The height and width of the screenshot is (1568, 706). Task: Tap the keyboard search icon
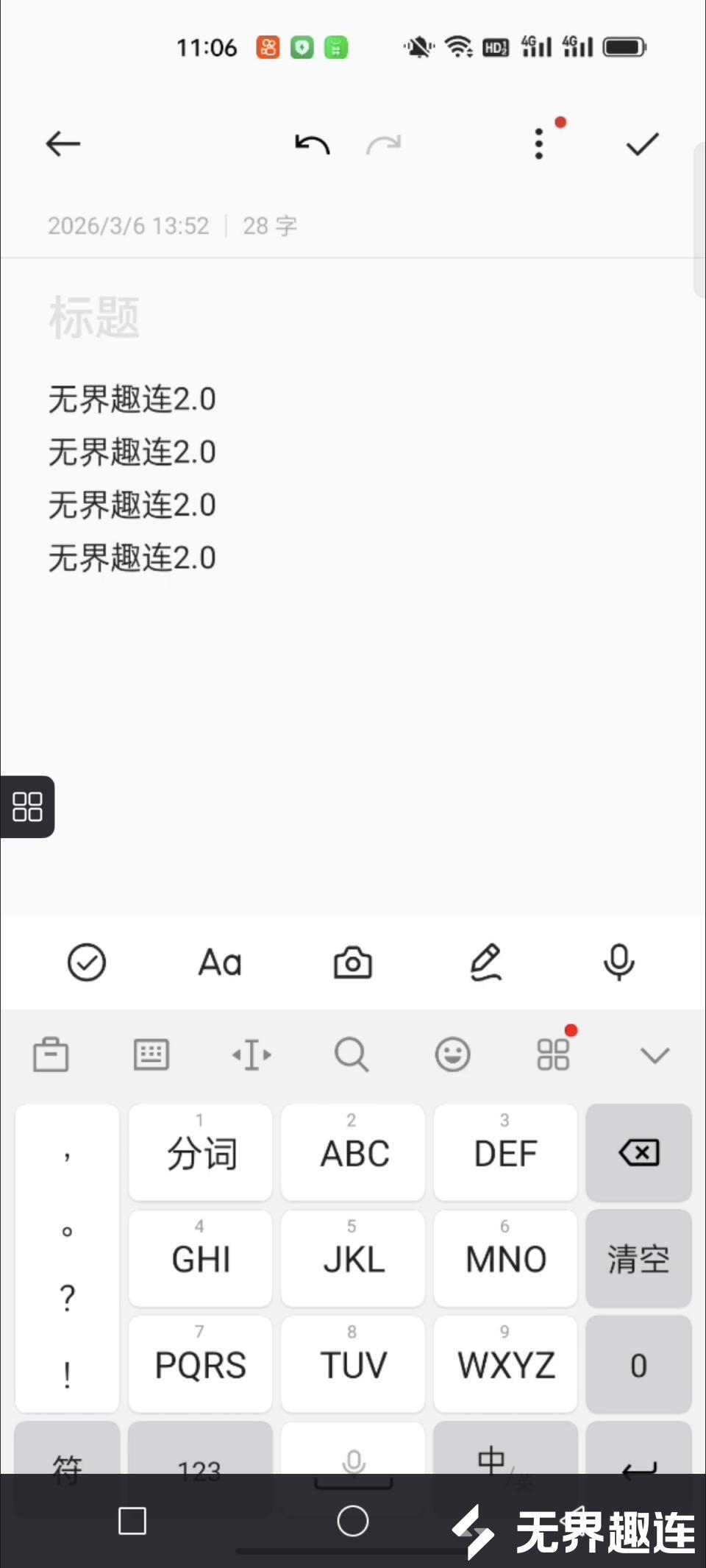click(x=352, y=1054)
